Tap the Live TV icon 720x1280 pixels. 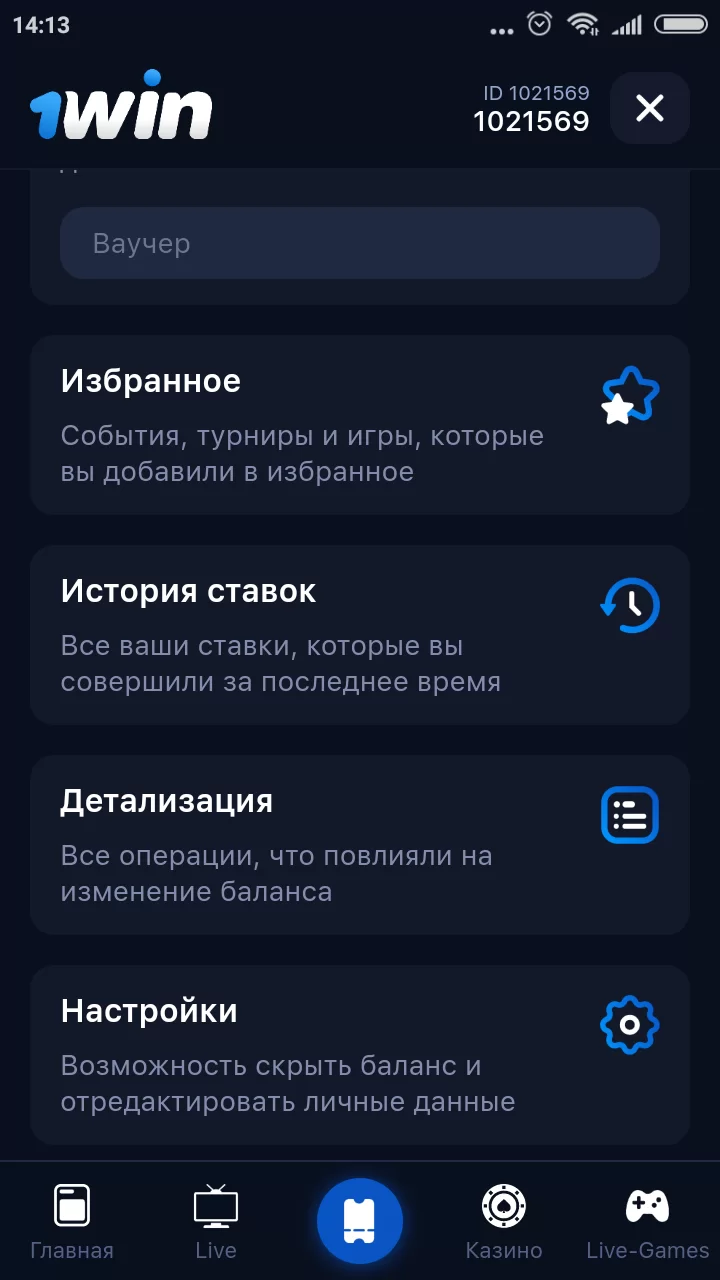tap(215, 1205)
